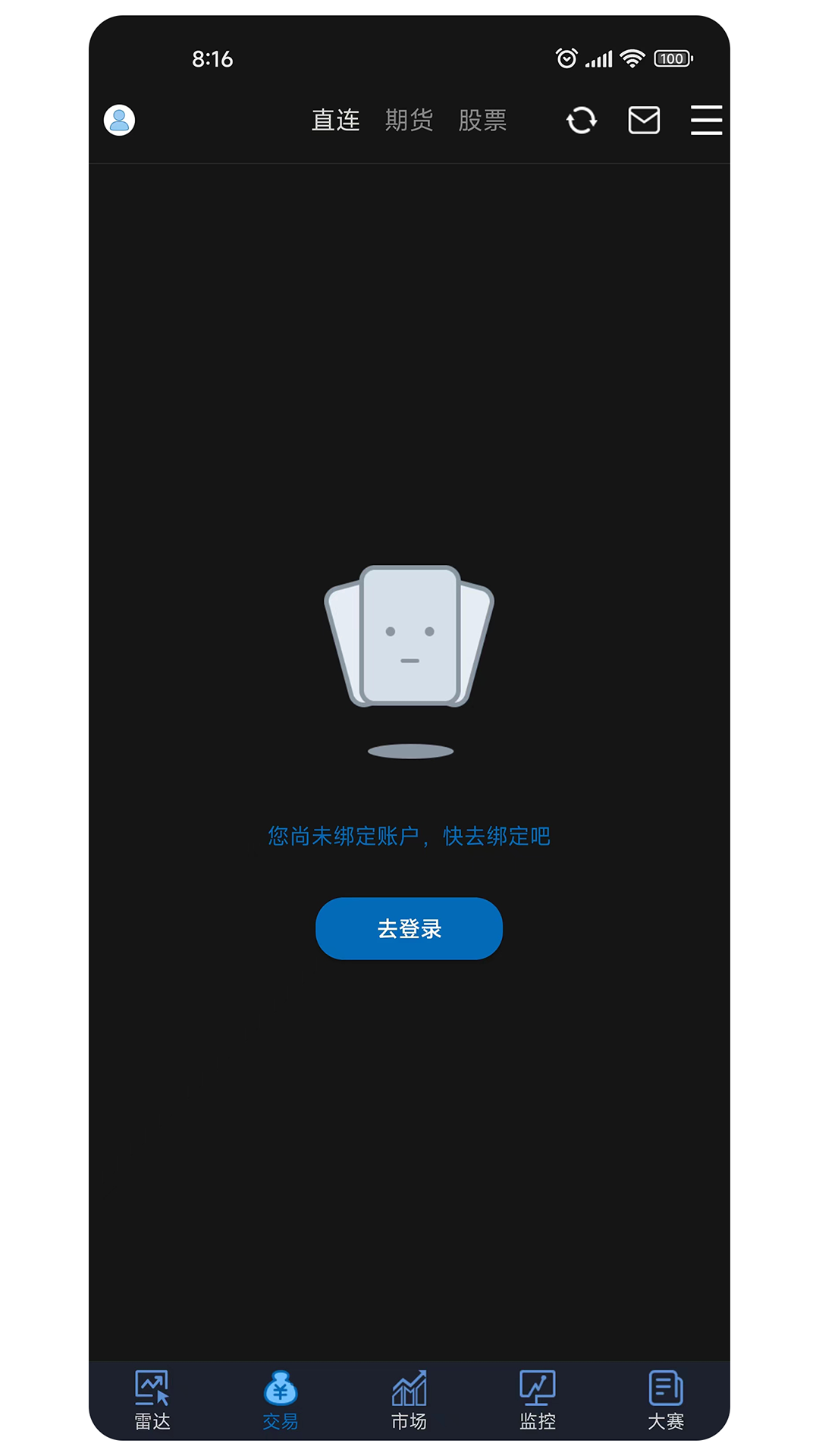This screenshot has width=819, height=1456.
Task: Switch to the 直连 tab
Action: [335, 120]
